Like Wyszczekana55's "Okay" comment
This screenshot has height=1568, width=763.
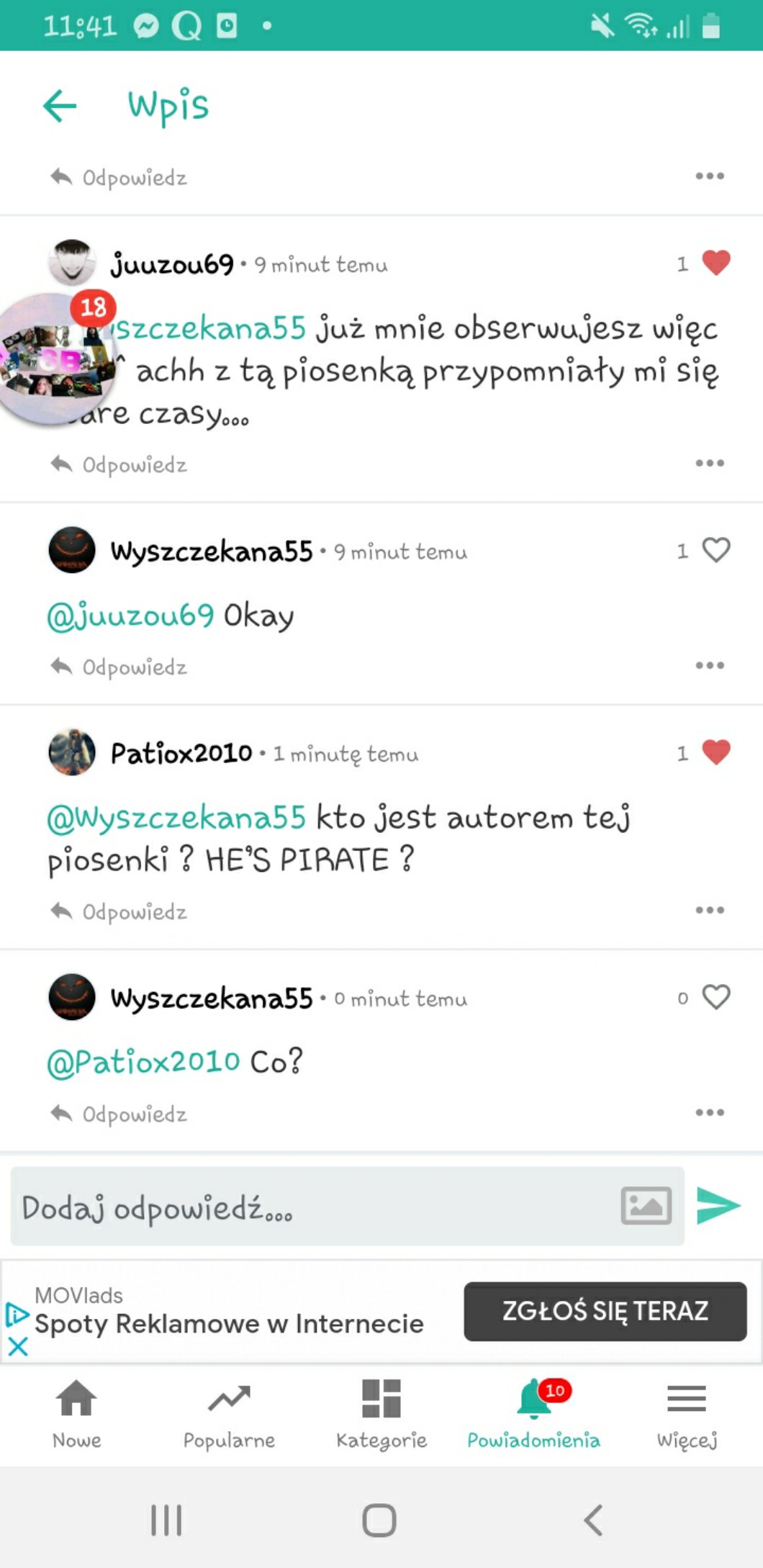[715, 550]
